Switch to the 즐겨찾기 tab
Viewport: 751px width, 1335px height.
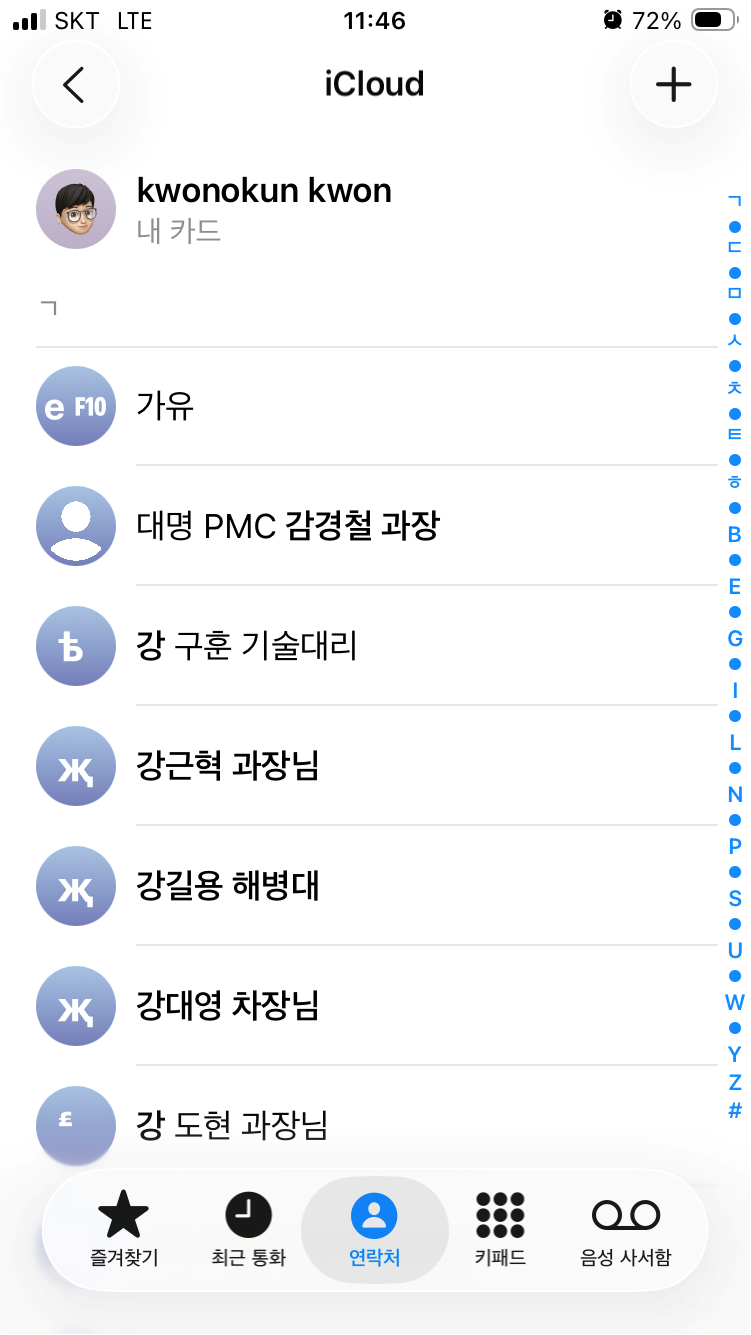[123, 1228]
